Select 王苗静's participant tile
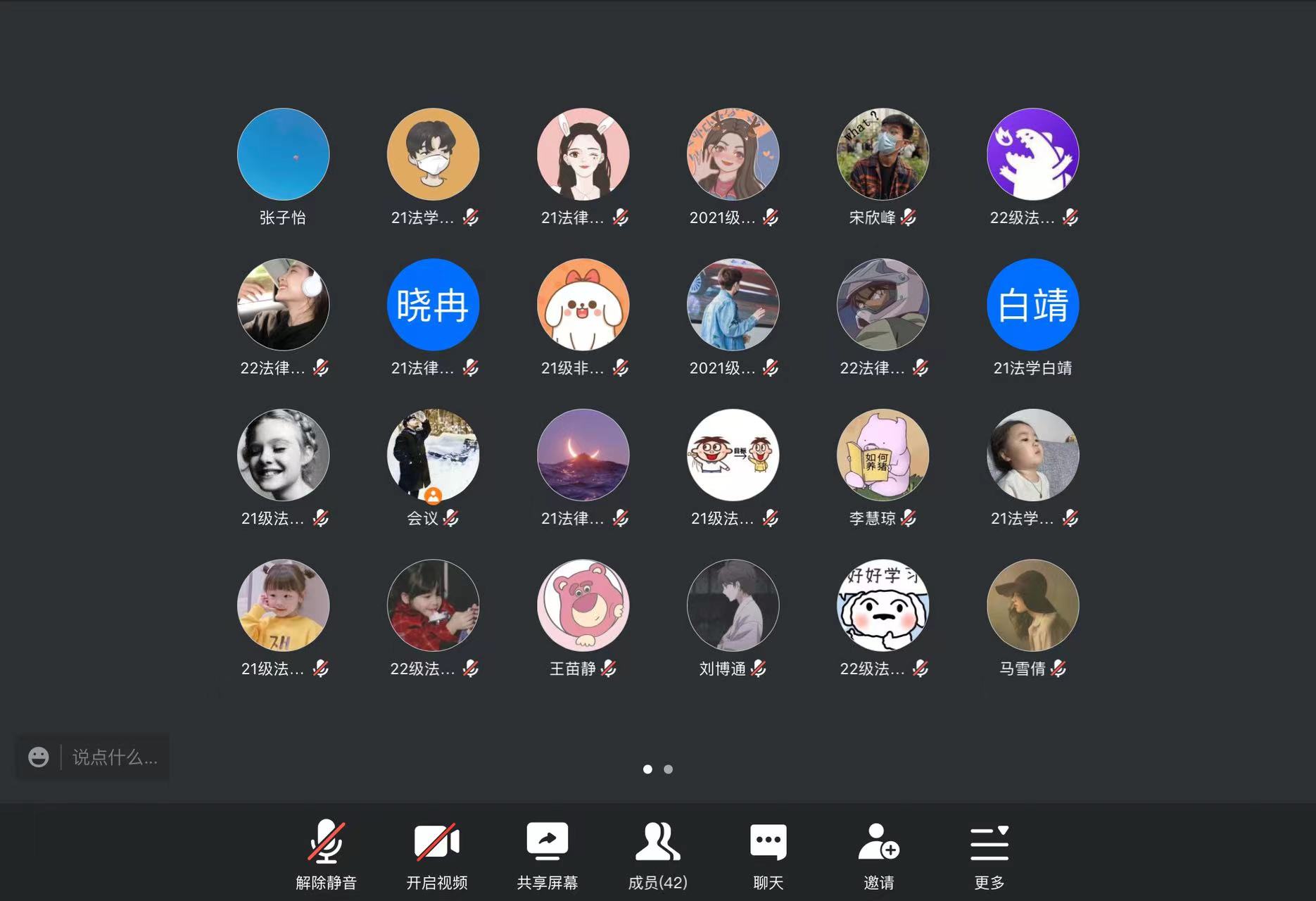 click(x=583, y=605)
